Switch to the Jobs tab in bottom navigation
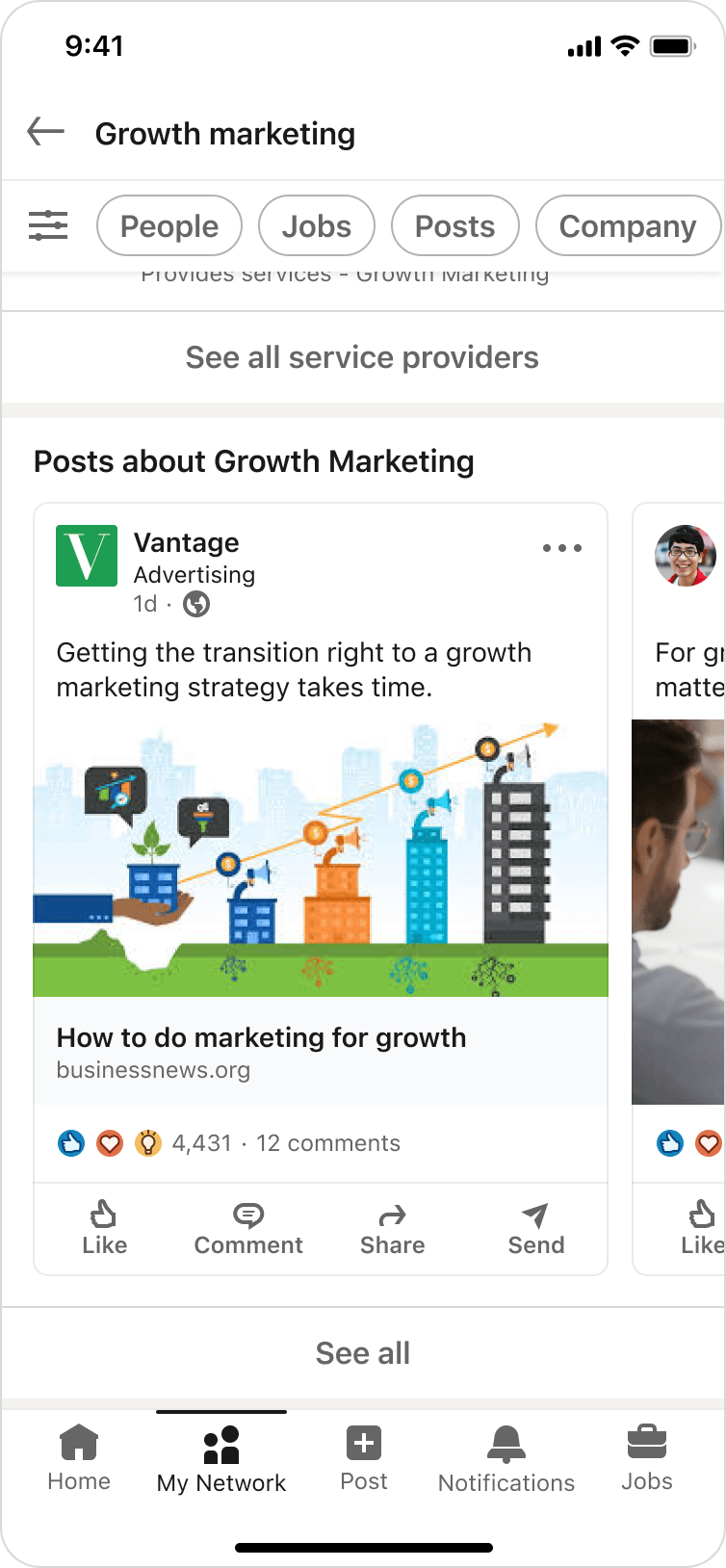The image size is (726, 1568). coord(647,1458)
